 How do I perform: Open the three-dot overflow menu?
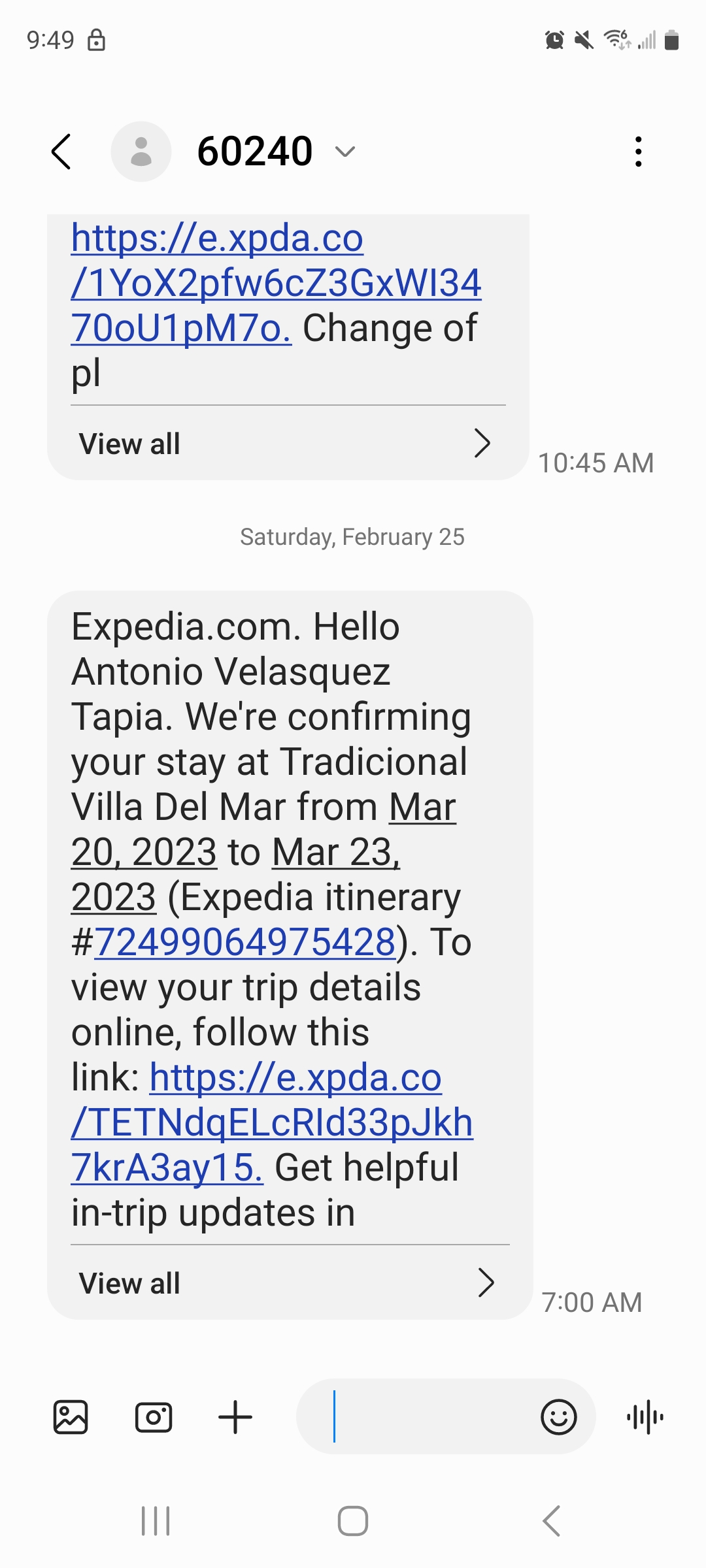(x=638, y=152)
